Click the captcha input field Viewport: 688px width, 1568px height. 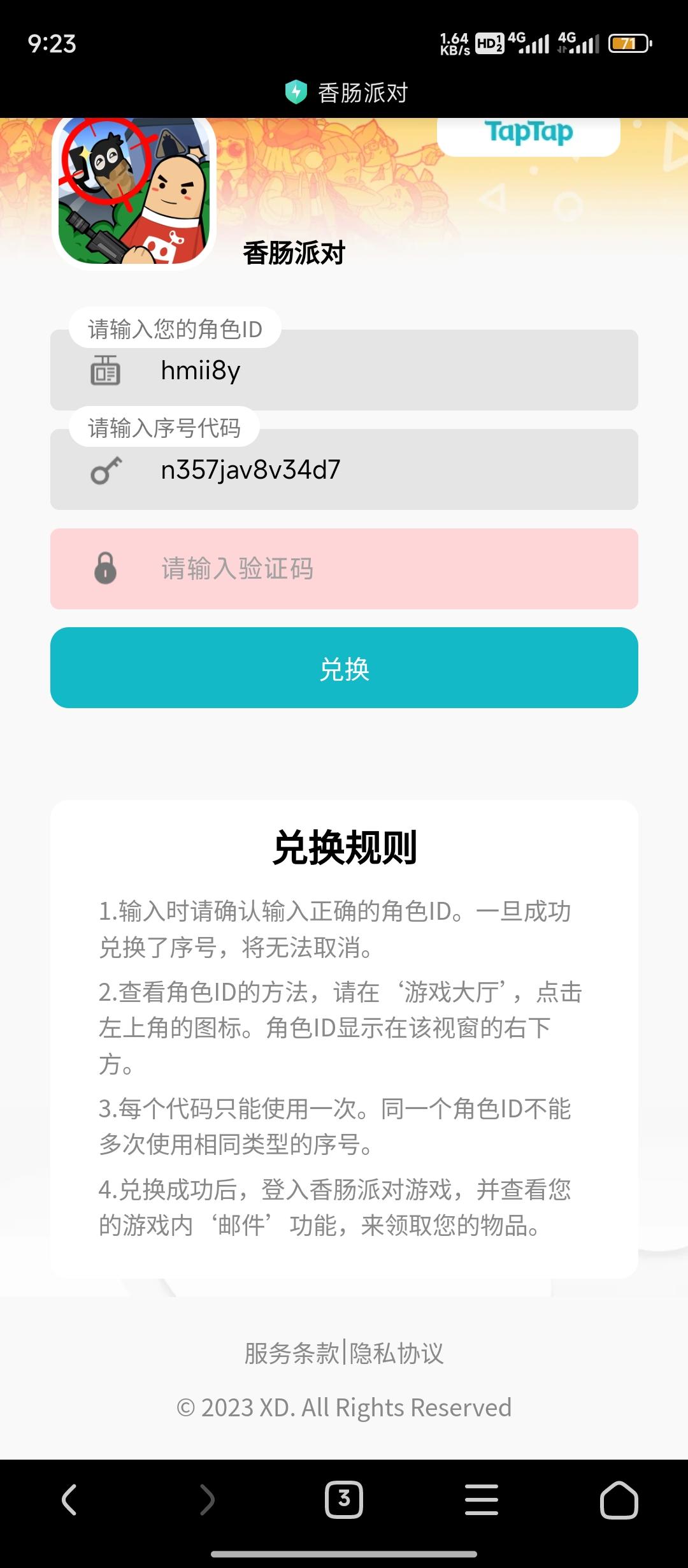tap(344, 569)
